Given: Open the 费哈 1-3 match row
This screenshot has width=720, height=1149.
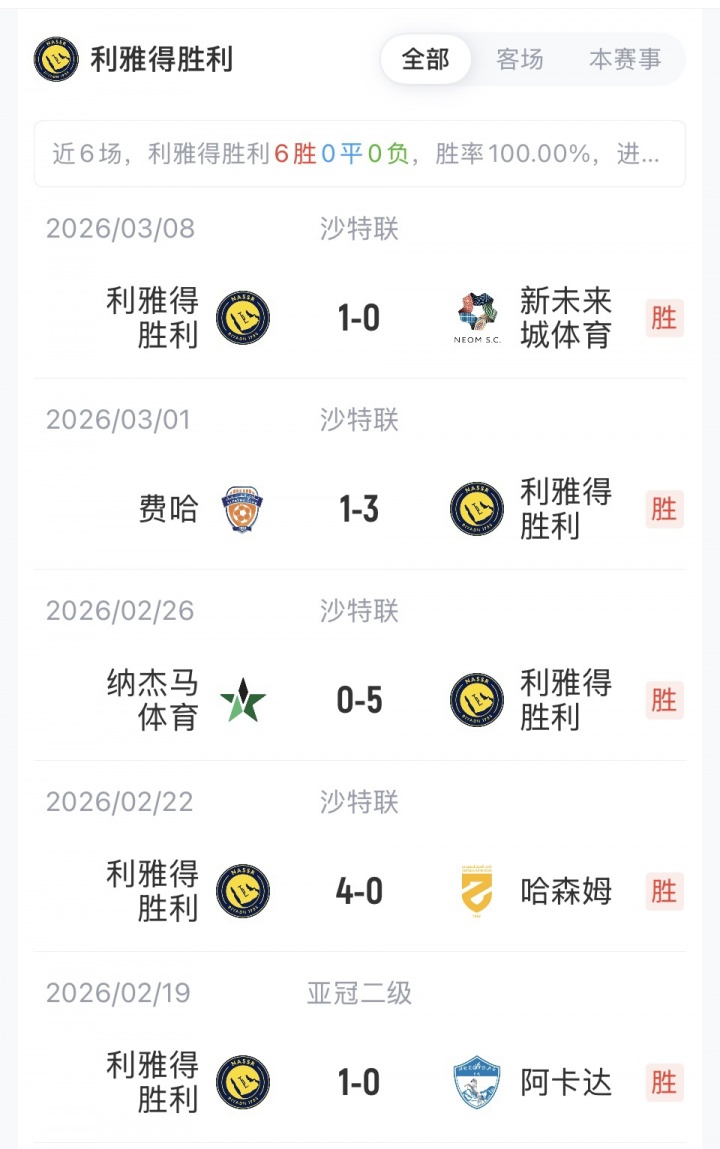Looking at the screenshot, I should click(359, 509).
